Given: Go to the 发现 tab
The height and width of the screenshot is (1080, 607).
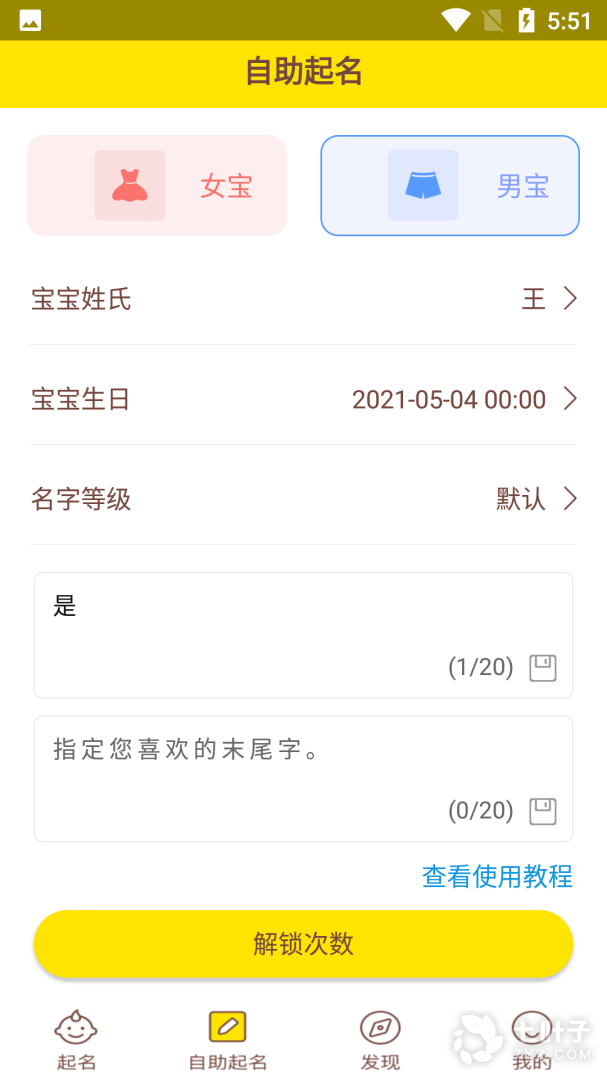Looking at the screenshot, I should pos(380,1041).
